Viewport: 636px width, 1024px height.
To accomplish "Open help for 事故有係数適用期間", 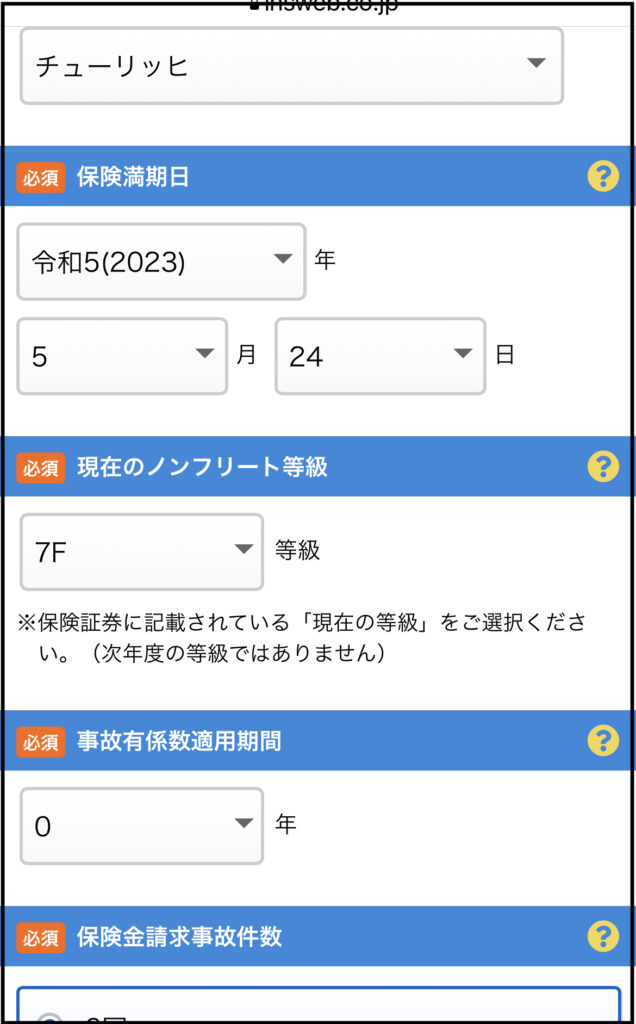I will tap(603, 741).
